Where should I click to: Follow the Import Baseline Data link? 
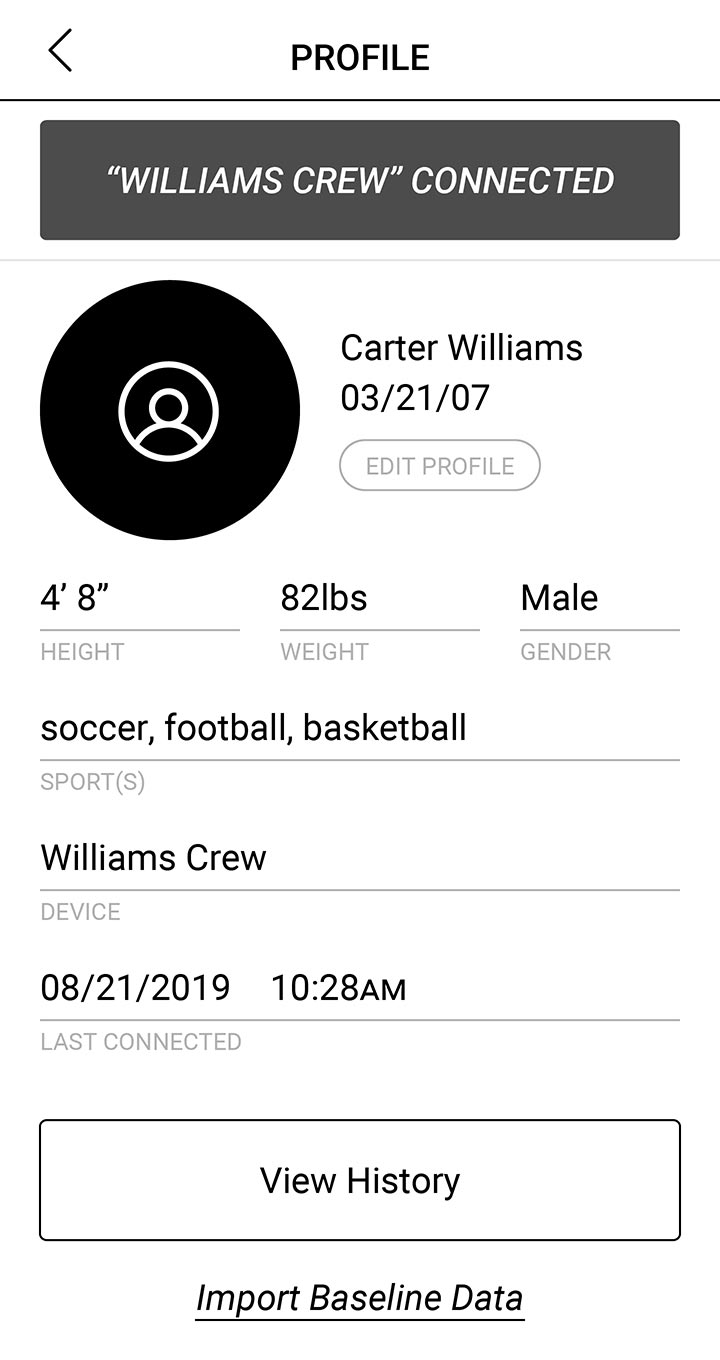coord(360,1298)
